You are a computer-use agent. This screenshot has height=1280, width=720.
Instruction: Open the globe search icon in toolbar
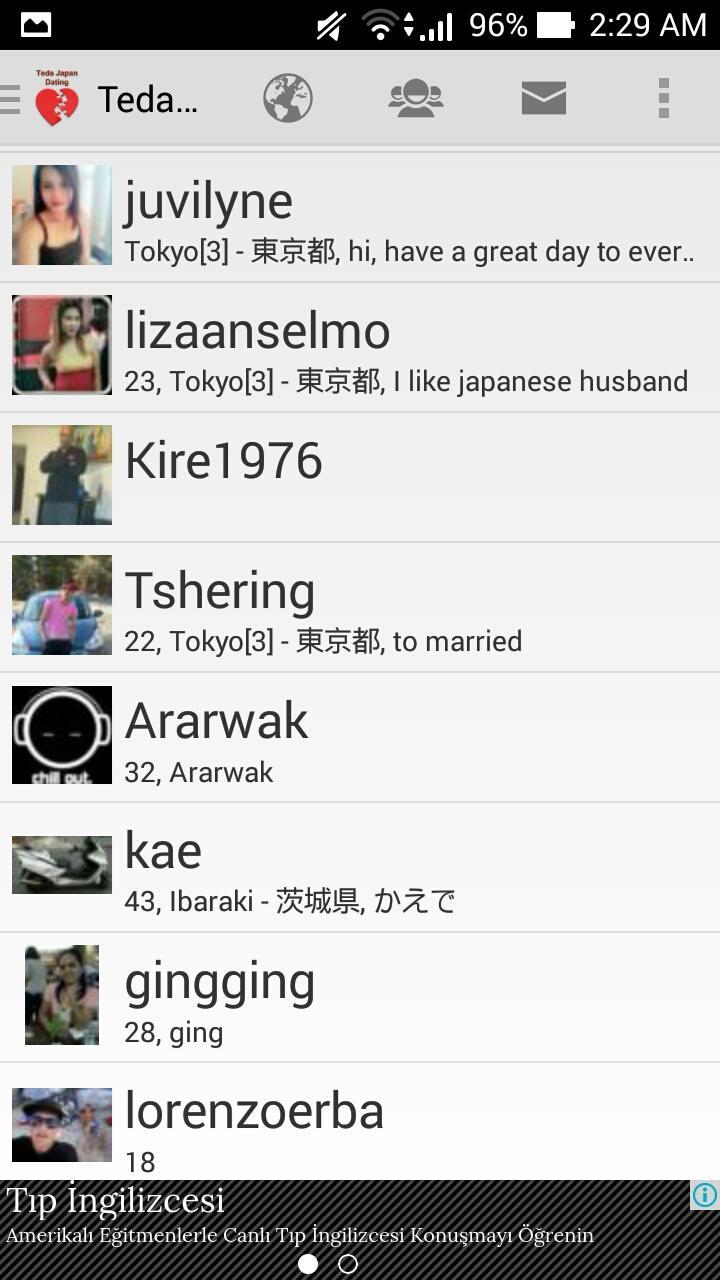tap(287, 97)
